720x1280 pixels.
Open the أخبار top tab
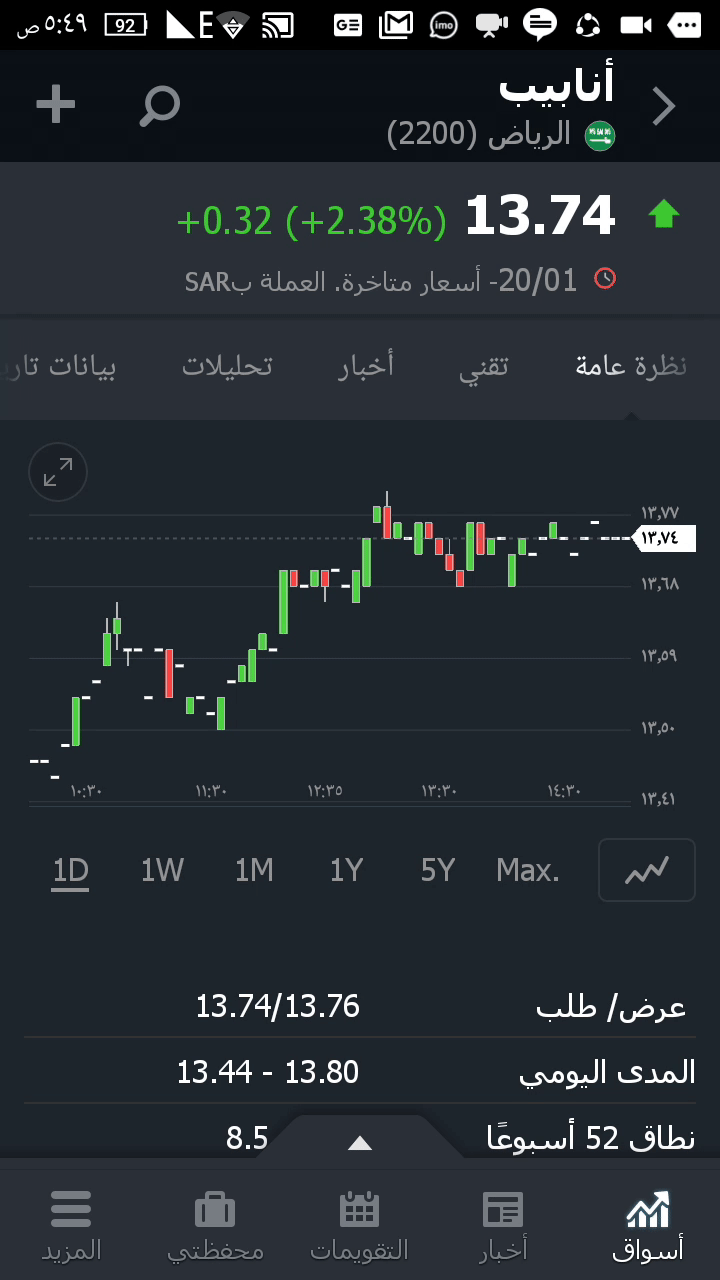point(366,367)
